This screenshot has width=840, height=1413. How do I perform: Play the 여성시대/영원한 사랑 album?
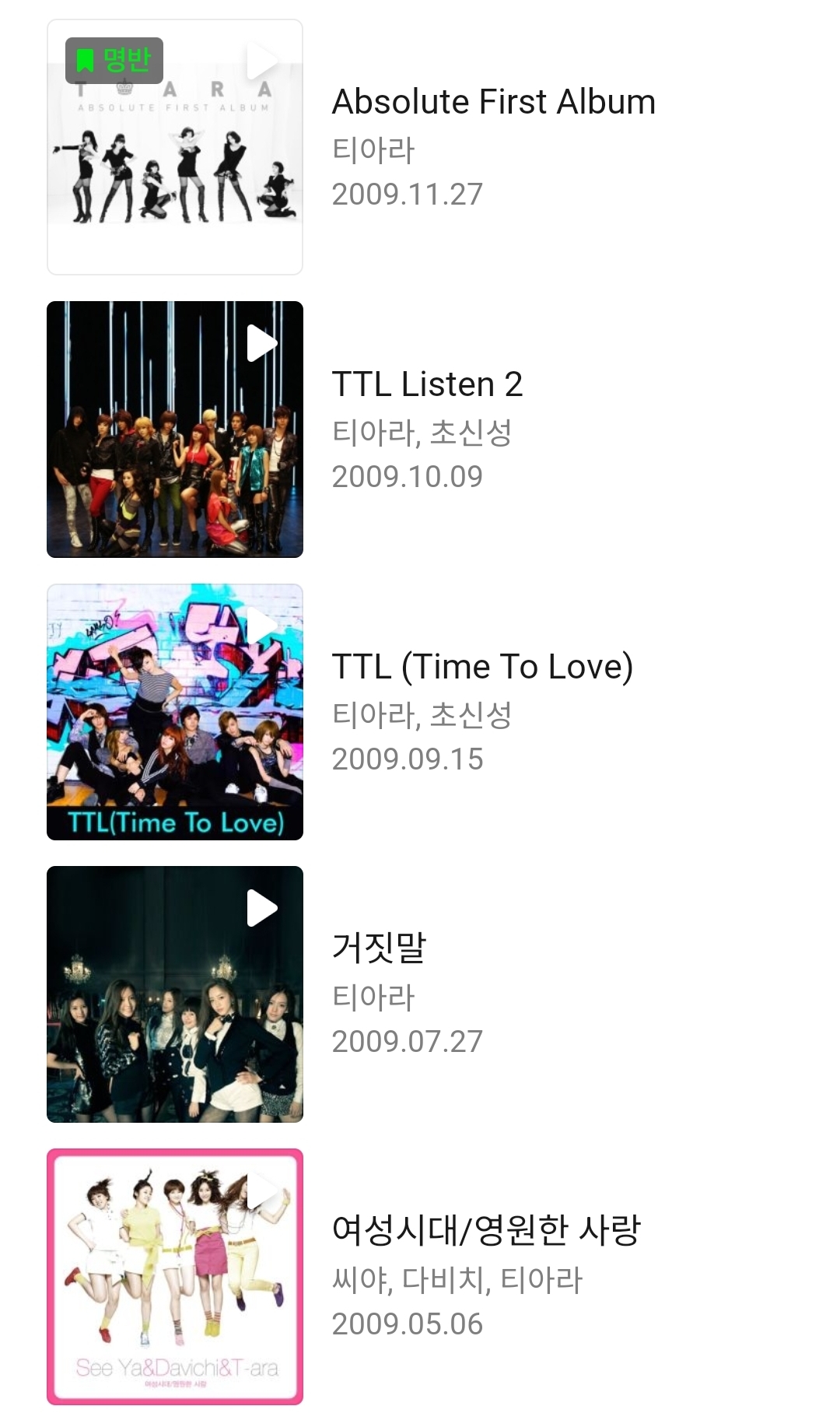pyautogui.click(x=261, y=1190)
